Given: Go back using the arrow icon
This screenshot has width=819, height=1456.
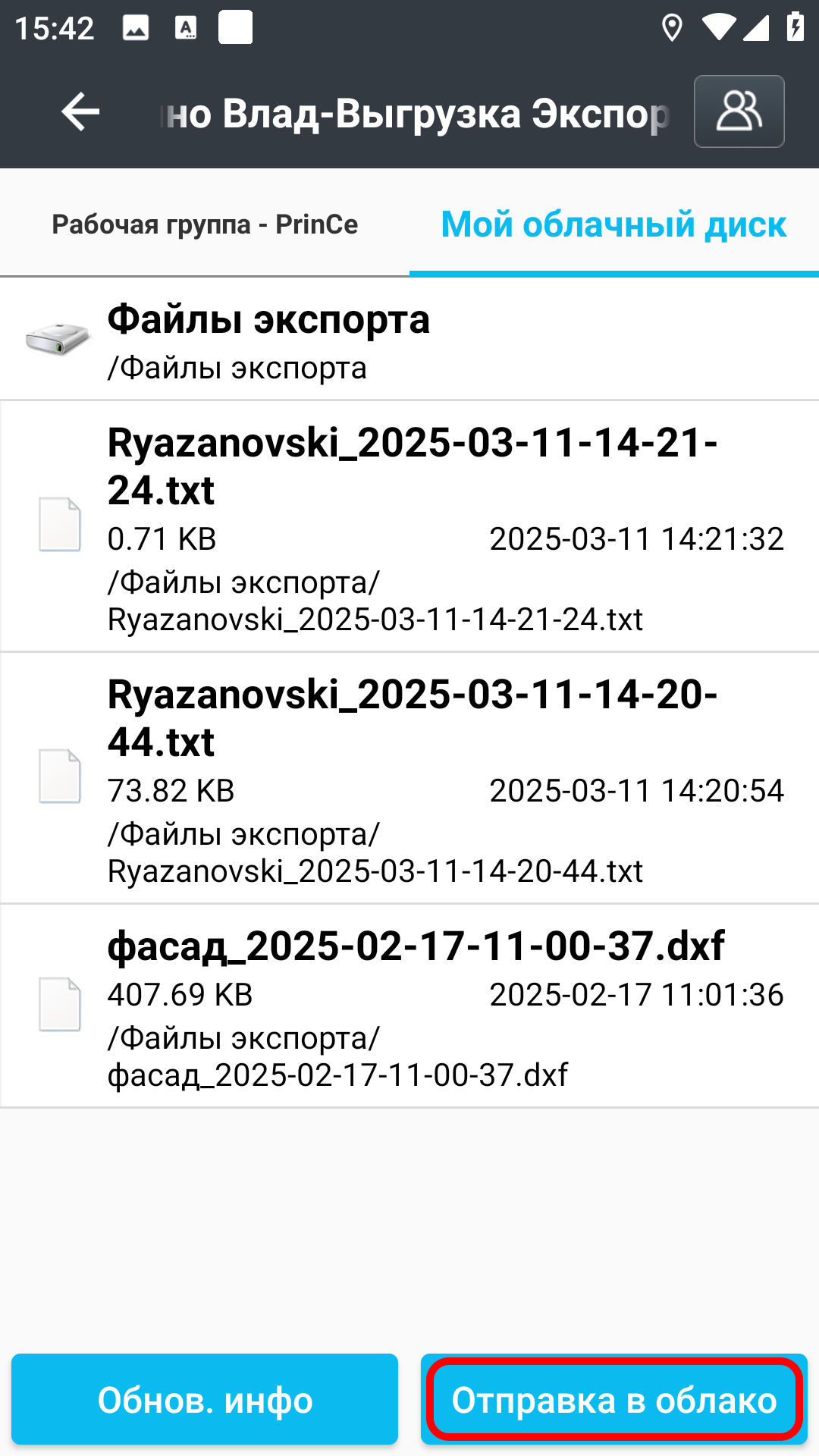Looking at the screenshot, I should [80, 112].
